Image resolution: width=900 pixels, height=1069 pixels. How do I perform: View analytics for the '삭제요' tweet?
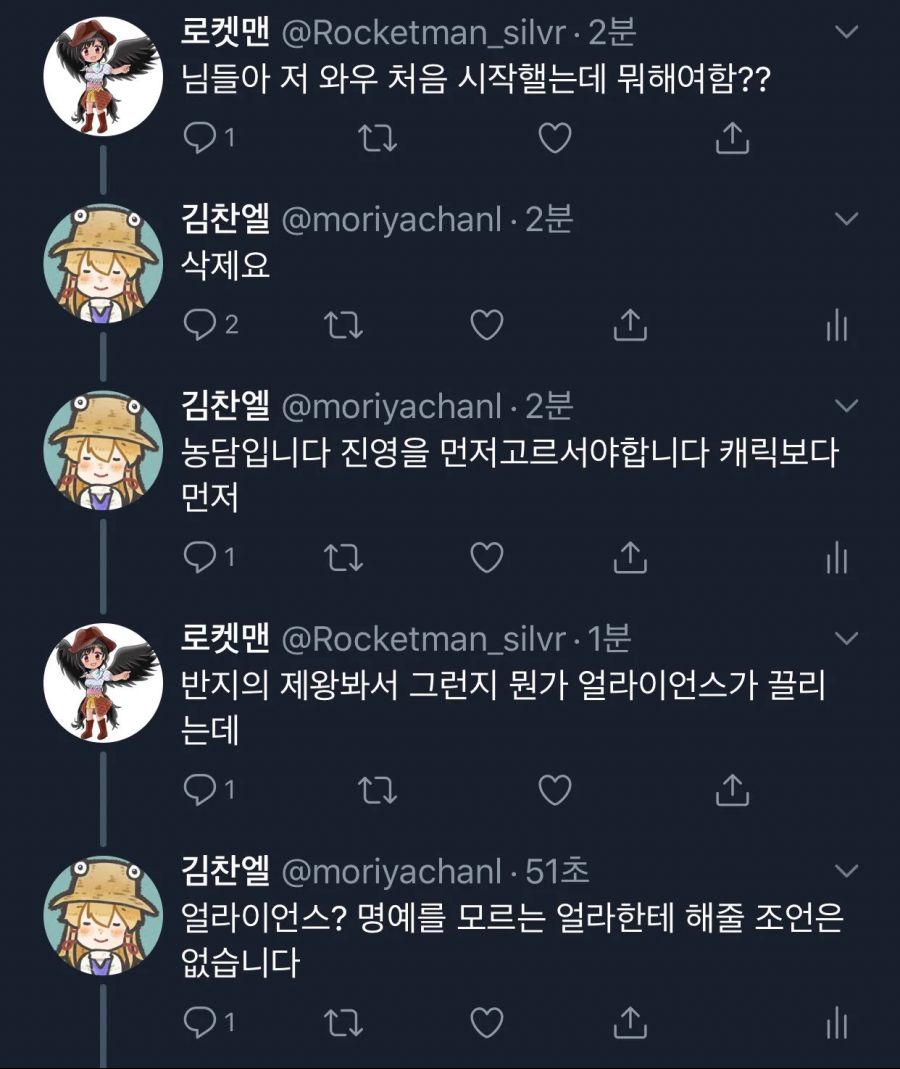click(x=836, y=325)
